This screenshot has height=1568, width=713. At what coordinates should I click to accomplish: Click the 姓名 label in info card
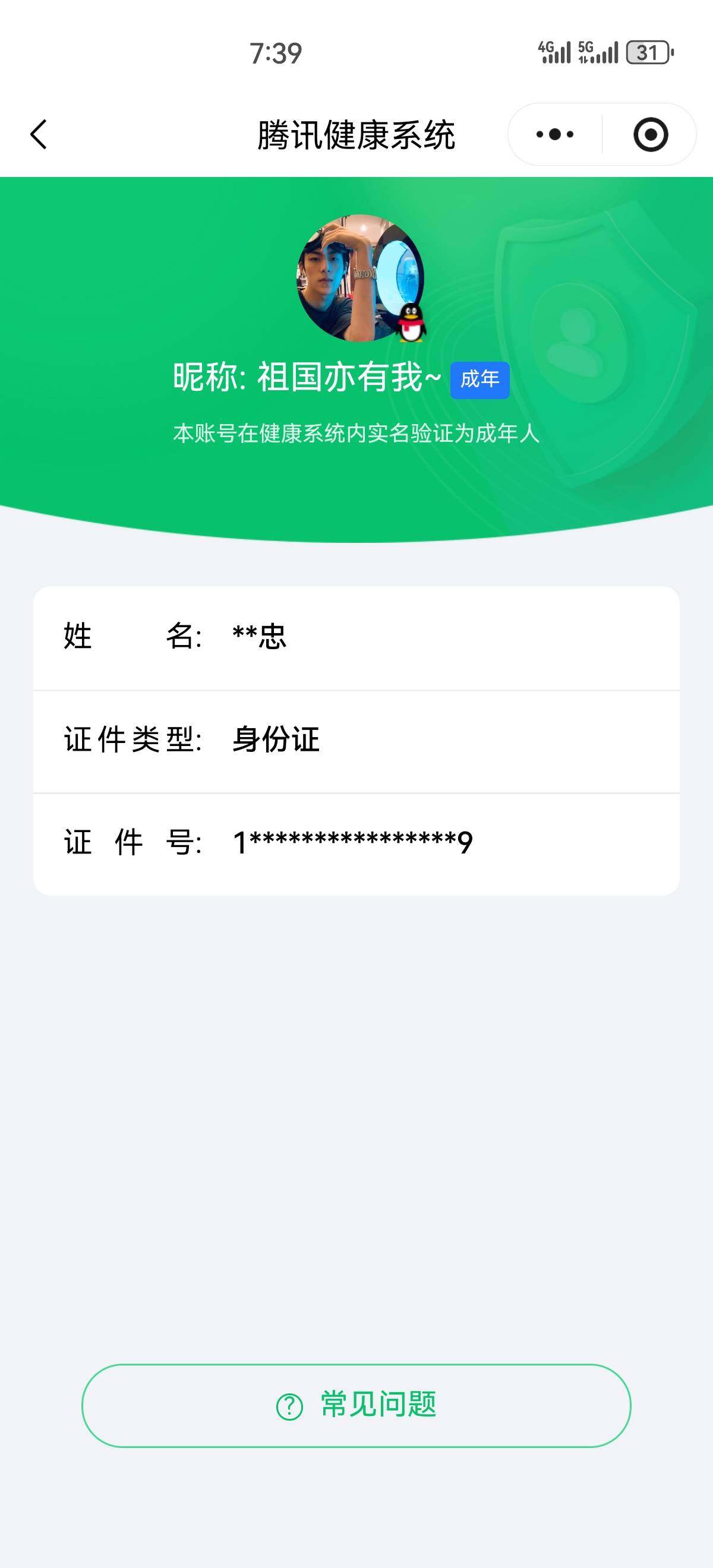(131, 636)
